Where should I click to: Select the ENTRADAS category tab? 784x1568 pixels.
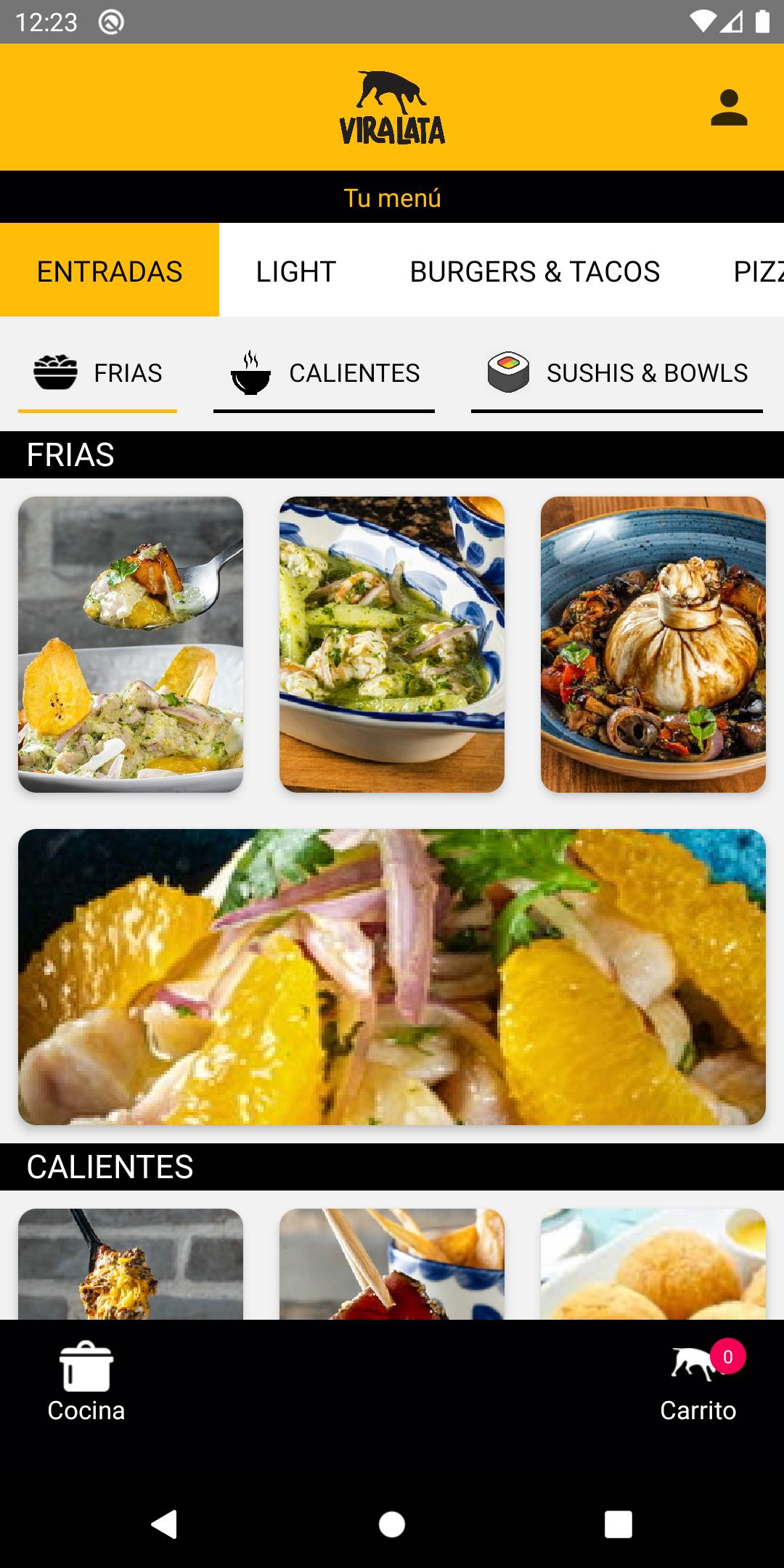[110, 271]
